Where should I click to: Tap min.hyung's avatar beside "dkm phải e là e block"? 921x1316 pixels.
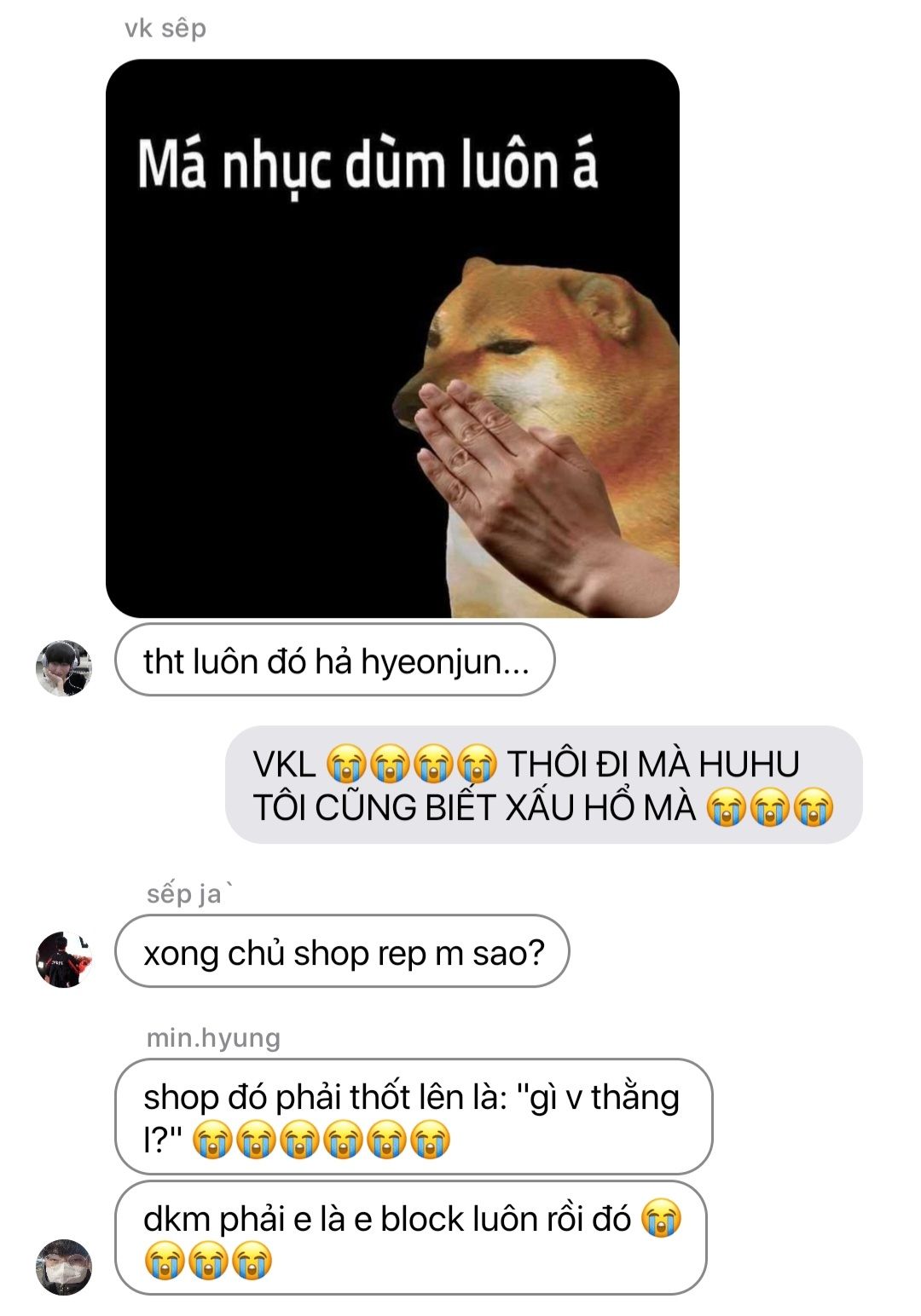pos(64,1267)
